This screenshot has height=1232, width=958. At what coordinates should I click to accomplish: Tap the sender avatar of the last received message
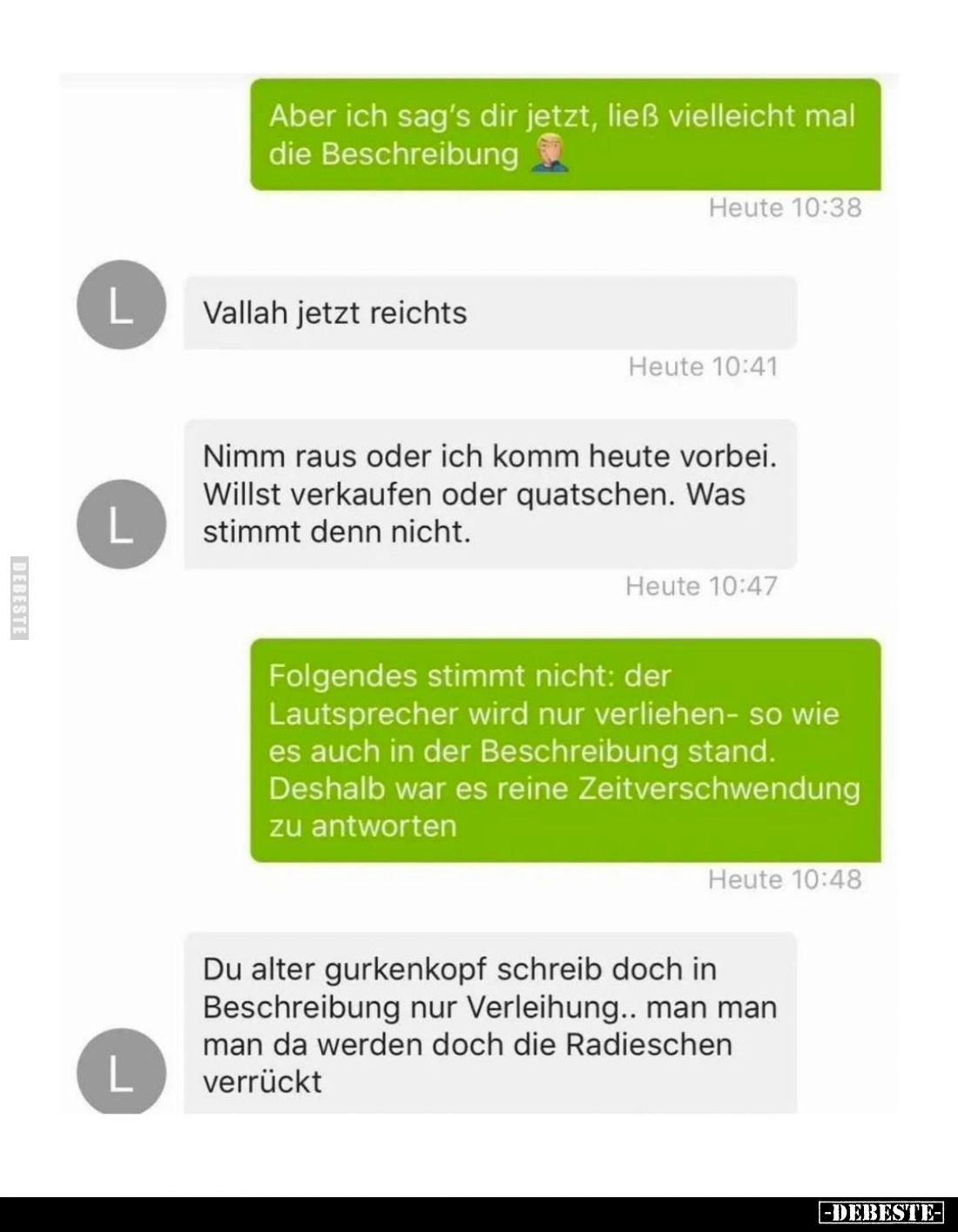point(119,1073)
